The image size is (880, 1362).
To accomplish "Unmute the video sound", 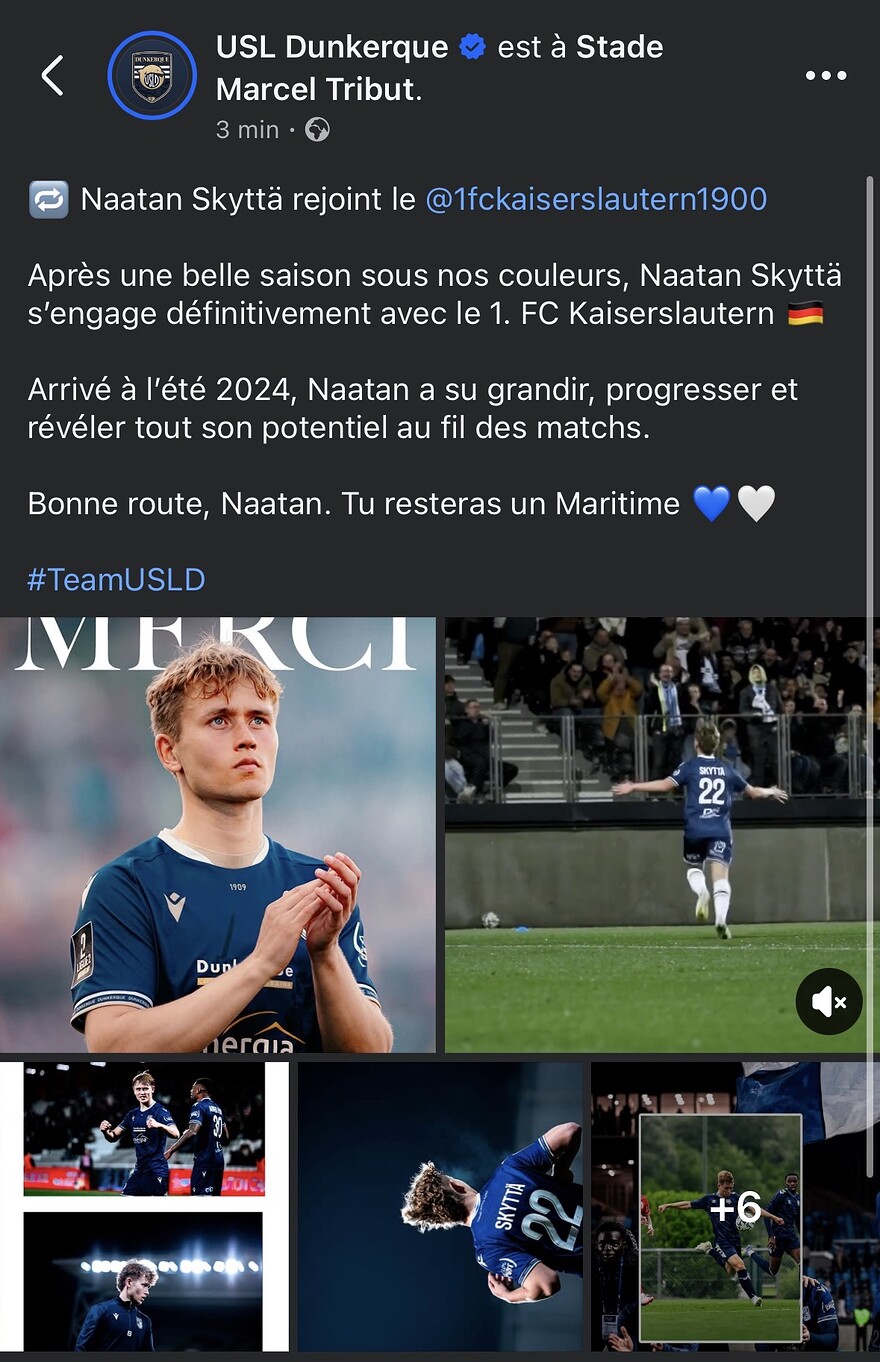I will pos(828,1001).
